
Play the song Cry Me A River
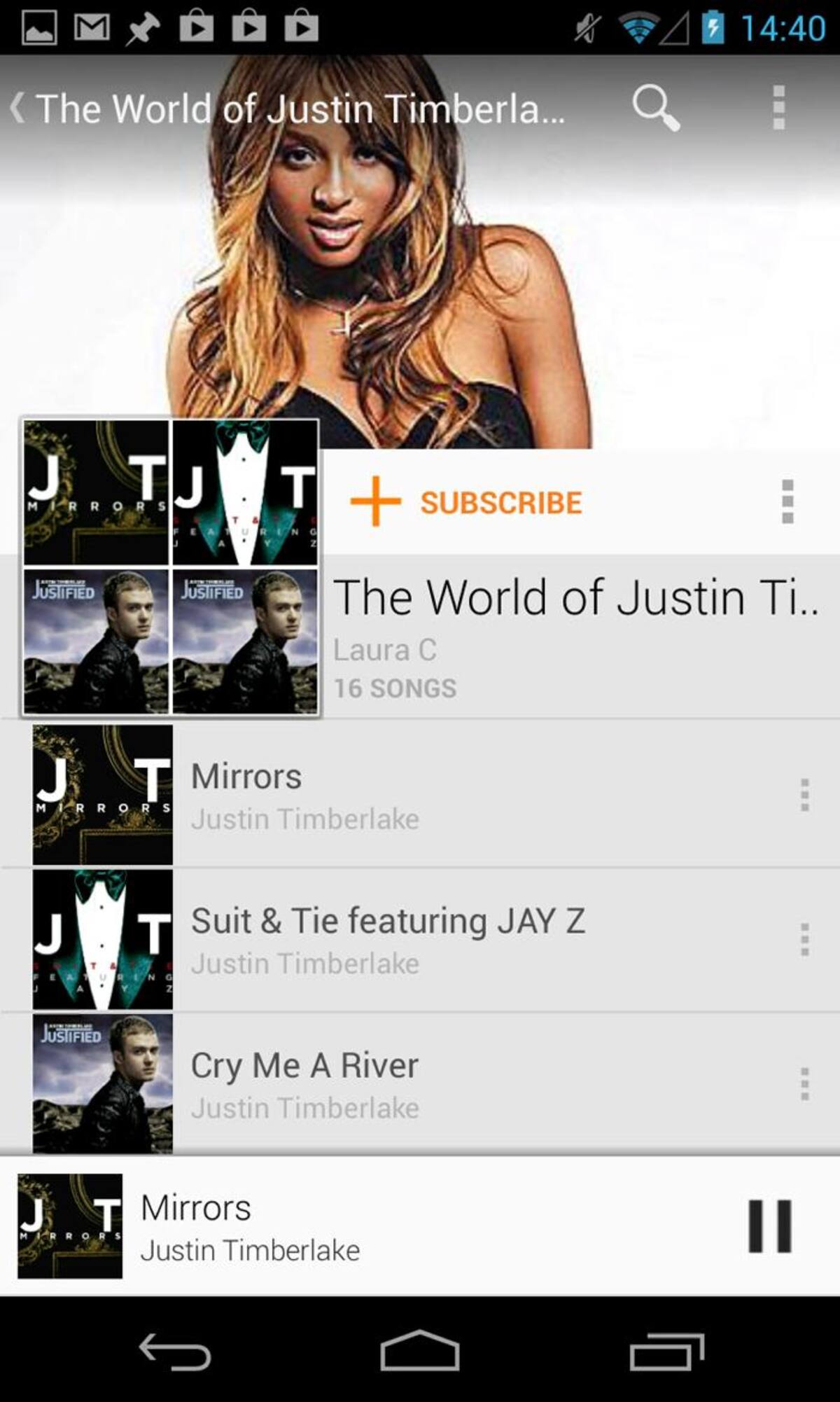click(420, 1084)
